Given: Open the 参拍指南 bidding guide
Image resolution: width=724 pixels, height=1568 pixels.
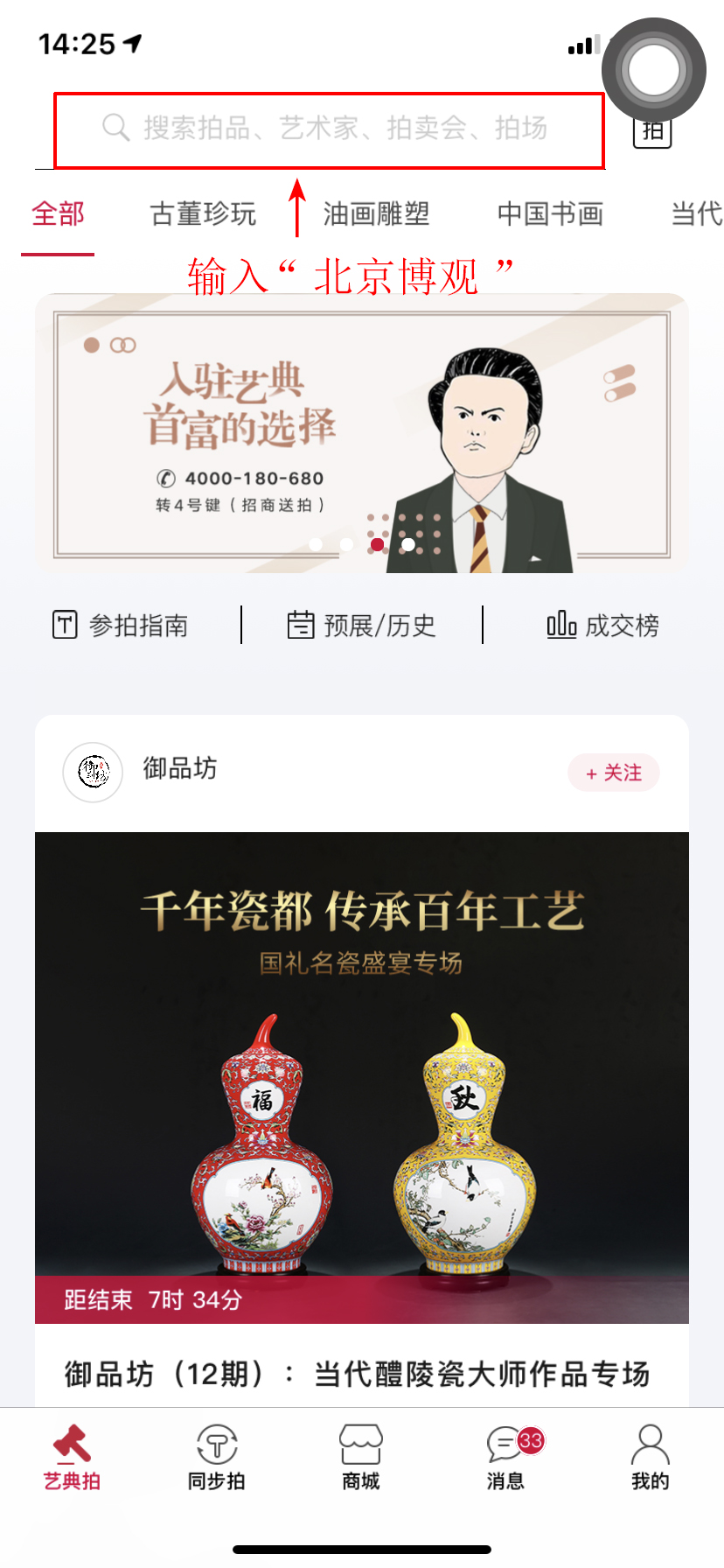Looking at the screenshot, I should (x=121, y=626).
